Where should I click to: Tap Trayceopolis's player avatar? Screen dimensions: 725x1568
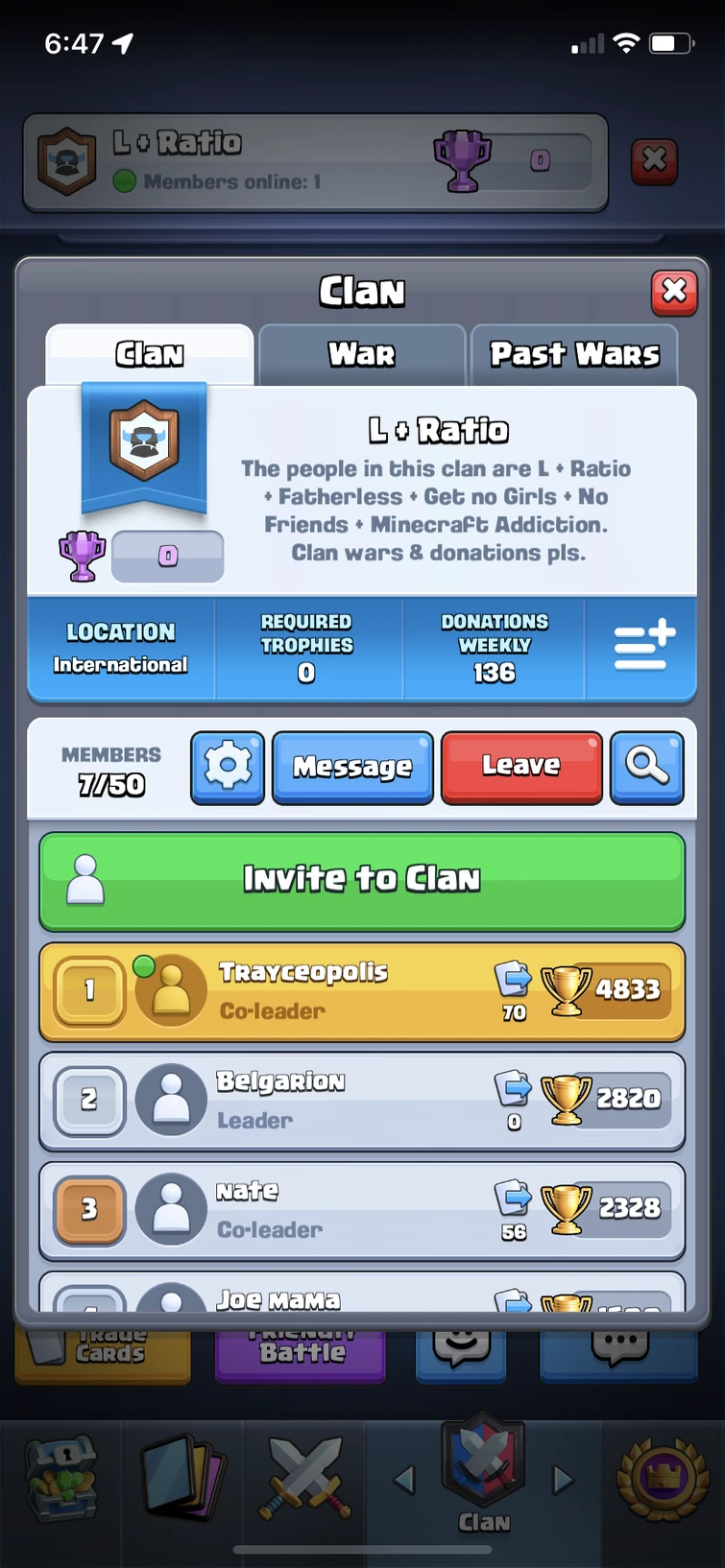[x=171, y=991]
